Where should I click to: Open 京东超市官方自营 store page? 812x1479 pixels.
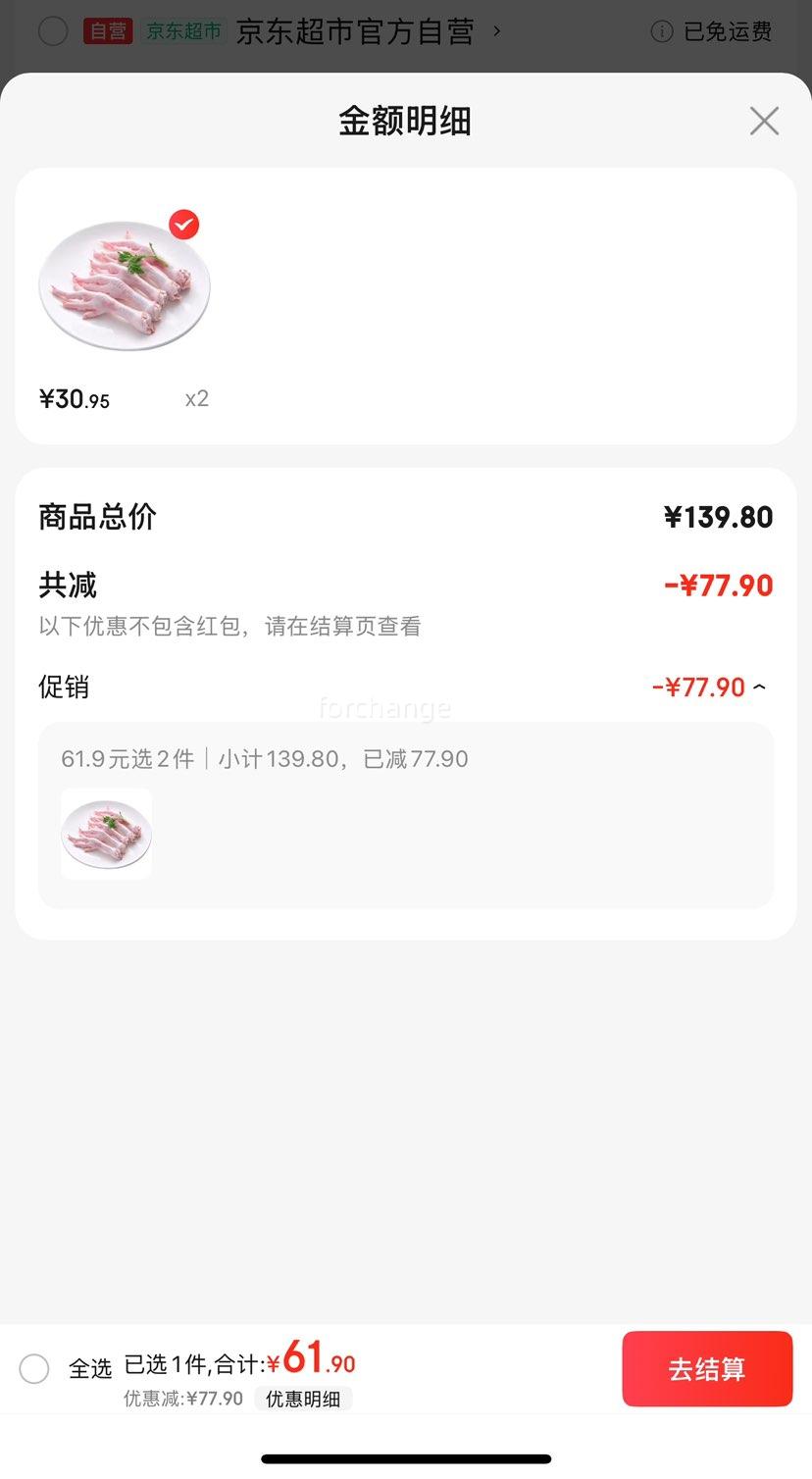(x=355, y=30)
